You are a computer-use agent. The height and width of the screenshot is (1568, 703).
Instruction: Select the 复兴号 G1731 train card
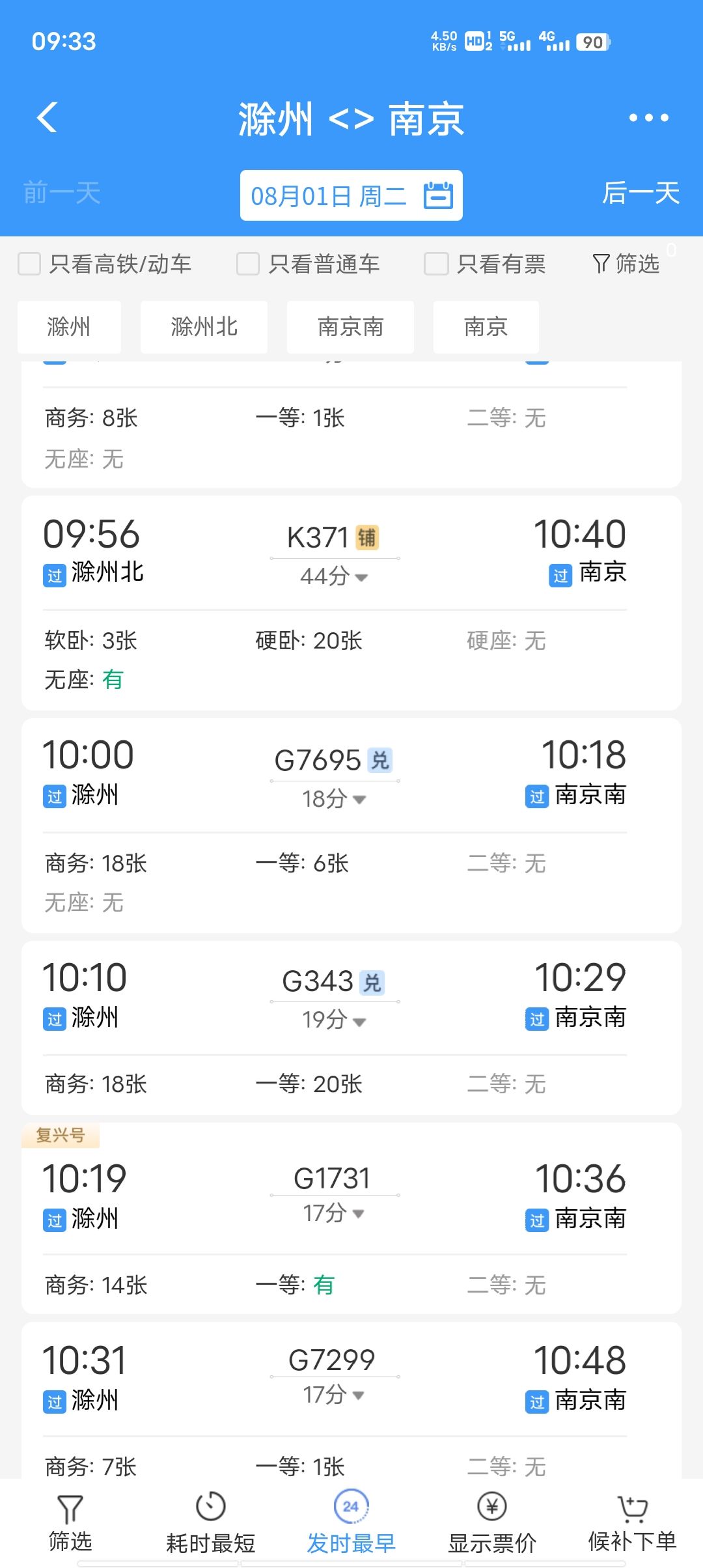coord(351,1218)
